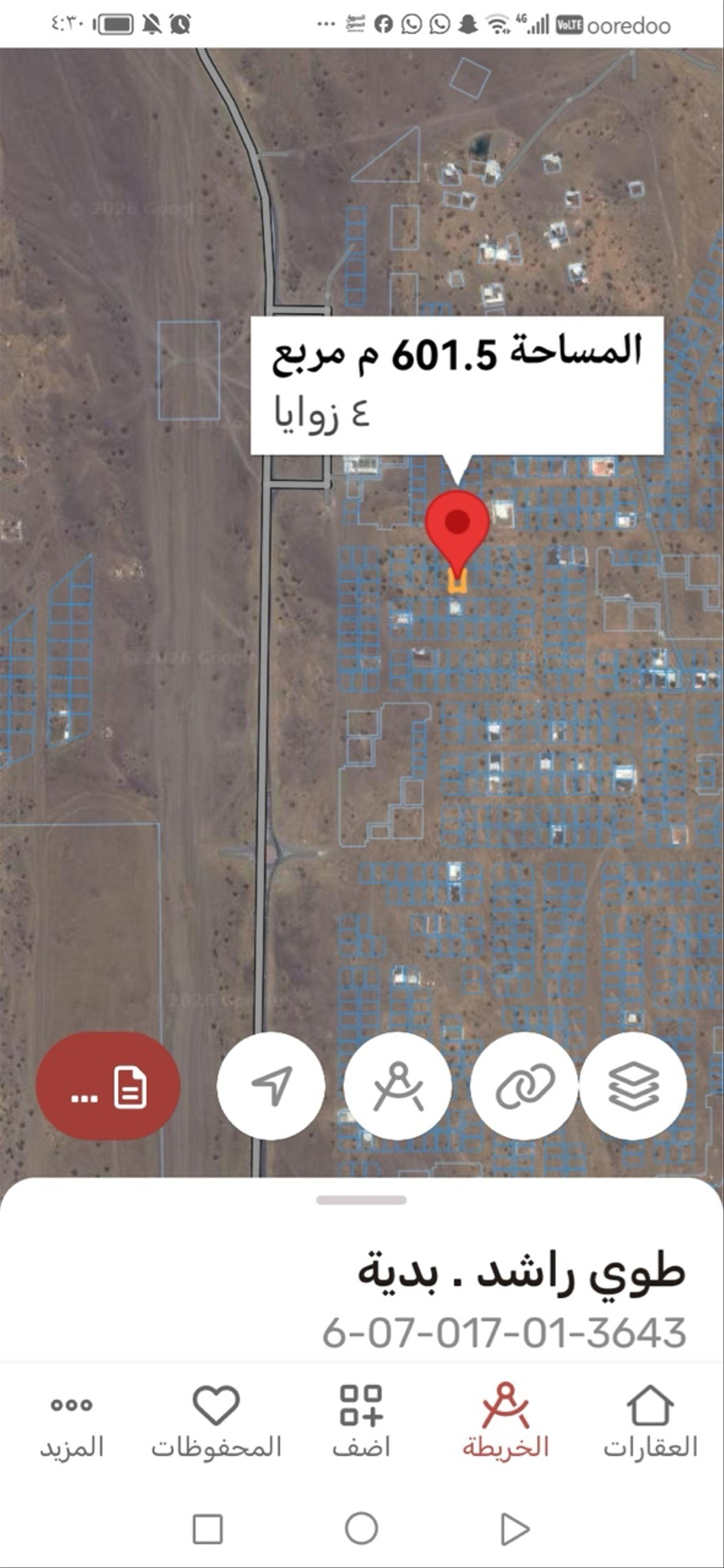
Task: Open the طوي راشد . بدية plot card
Action: [362, 1296]
